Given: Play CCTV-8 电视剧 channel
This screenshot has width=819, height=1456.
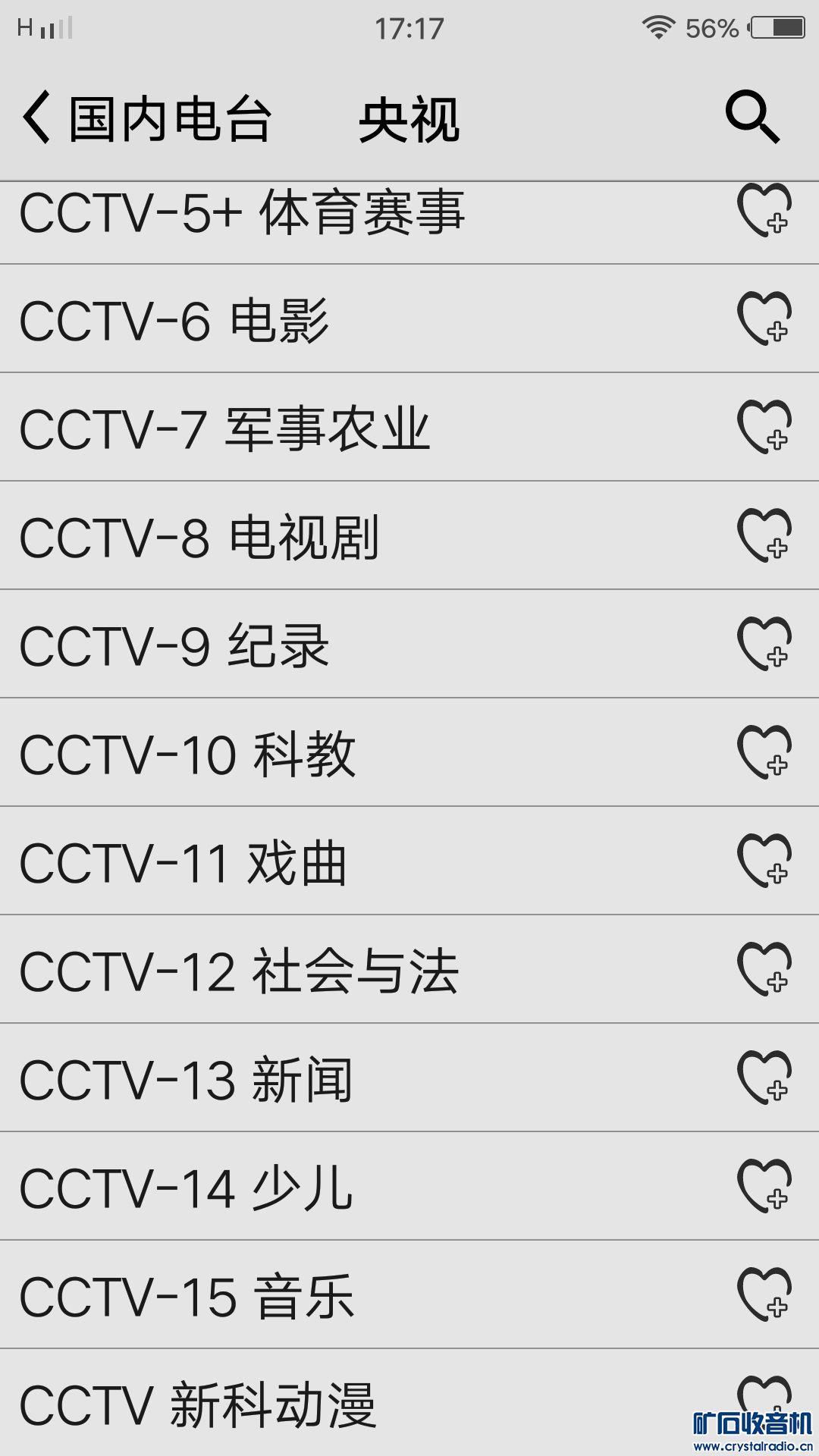Looking at the screenshot, I should 199,537.
